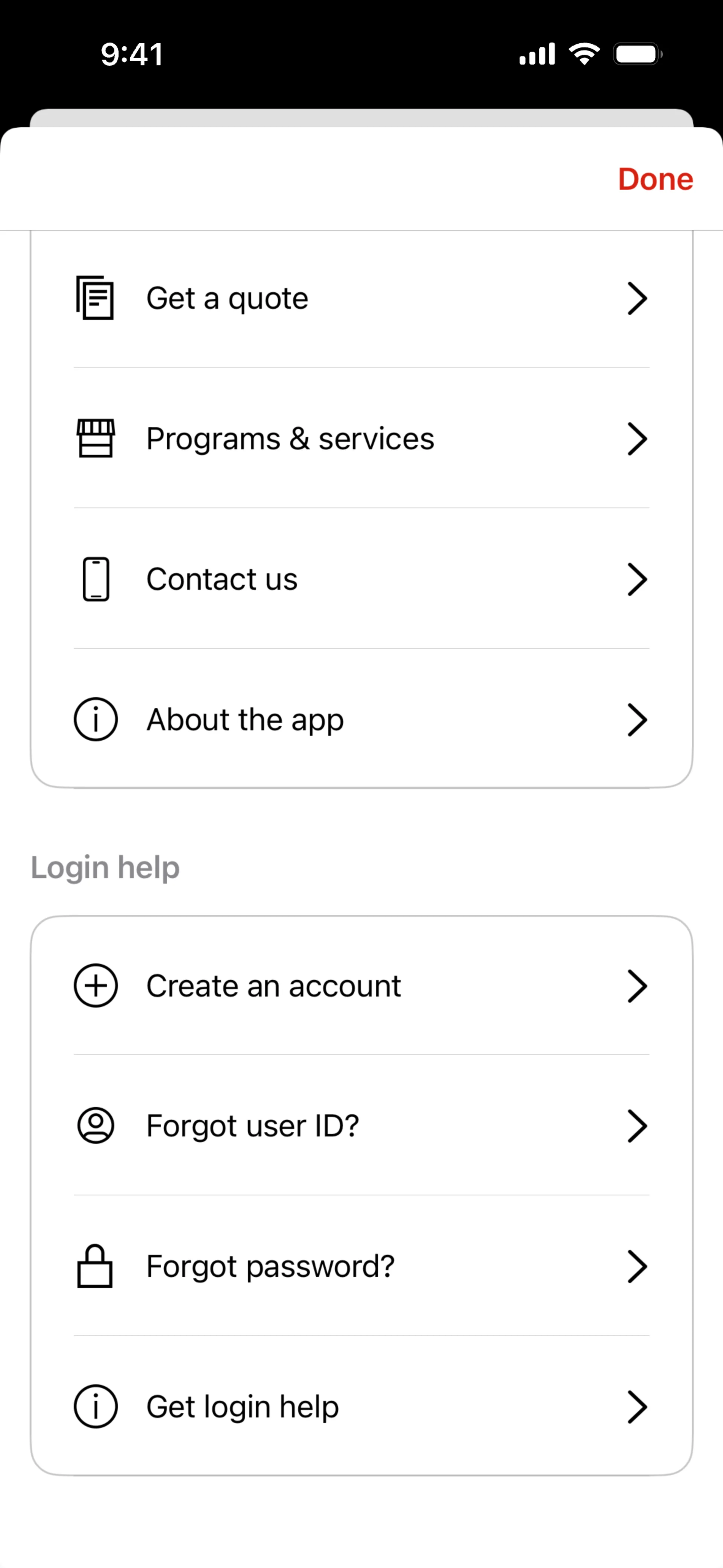View About the app
This screenshot has width=723, height=1568.
point(361,720)
